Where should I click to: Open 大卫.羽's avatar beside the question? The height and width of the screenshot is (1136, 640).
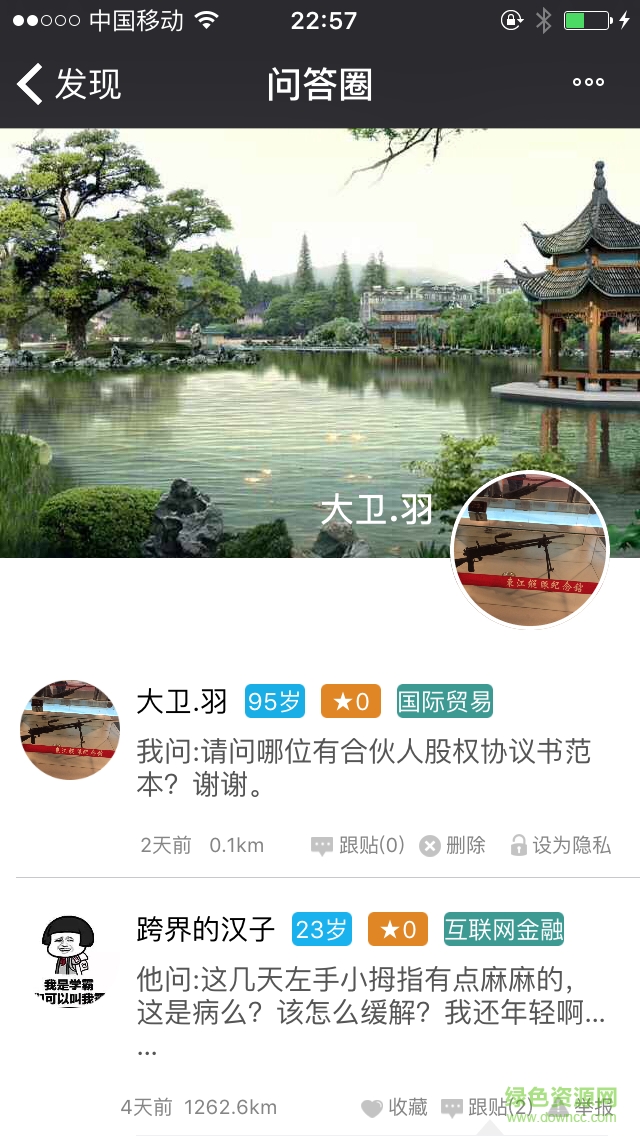[70, 730]
